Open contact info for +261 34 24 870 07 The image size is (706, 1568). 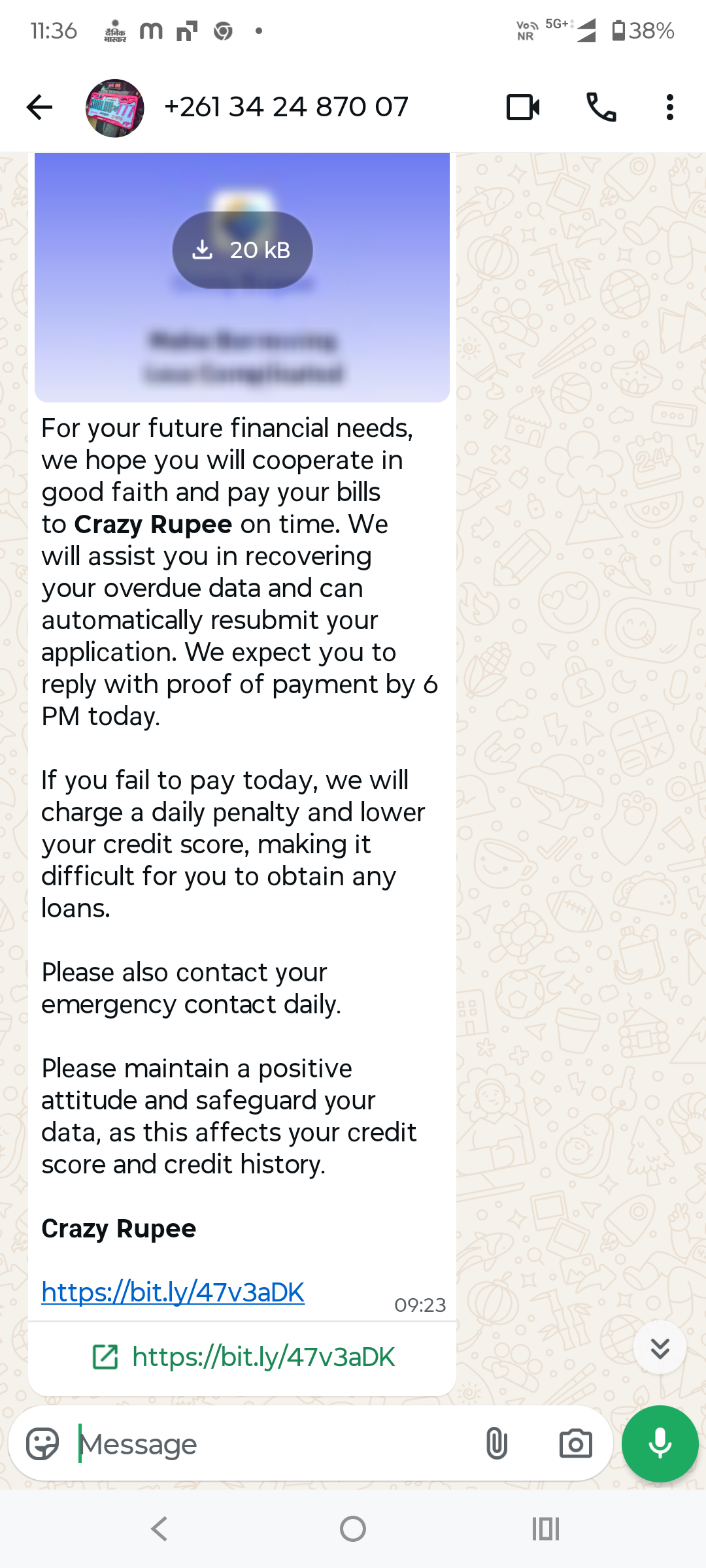[286, 107]
